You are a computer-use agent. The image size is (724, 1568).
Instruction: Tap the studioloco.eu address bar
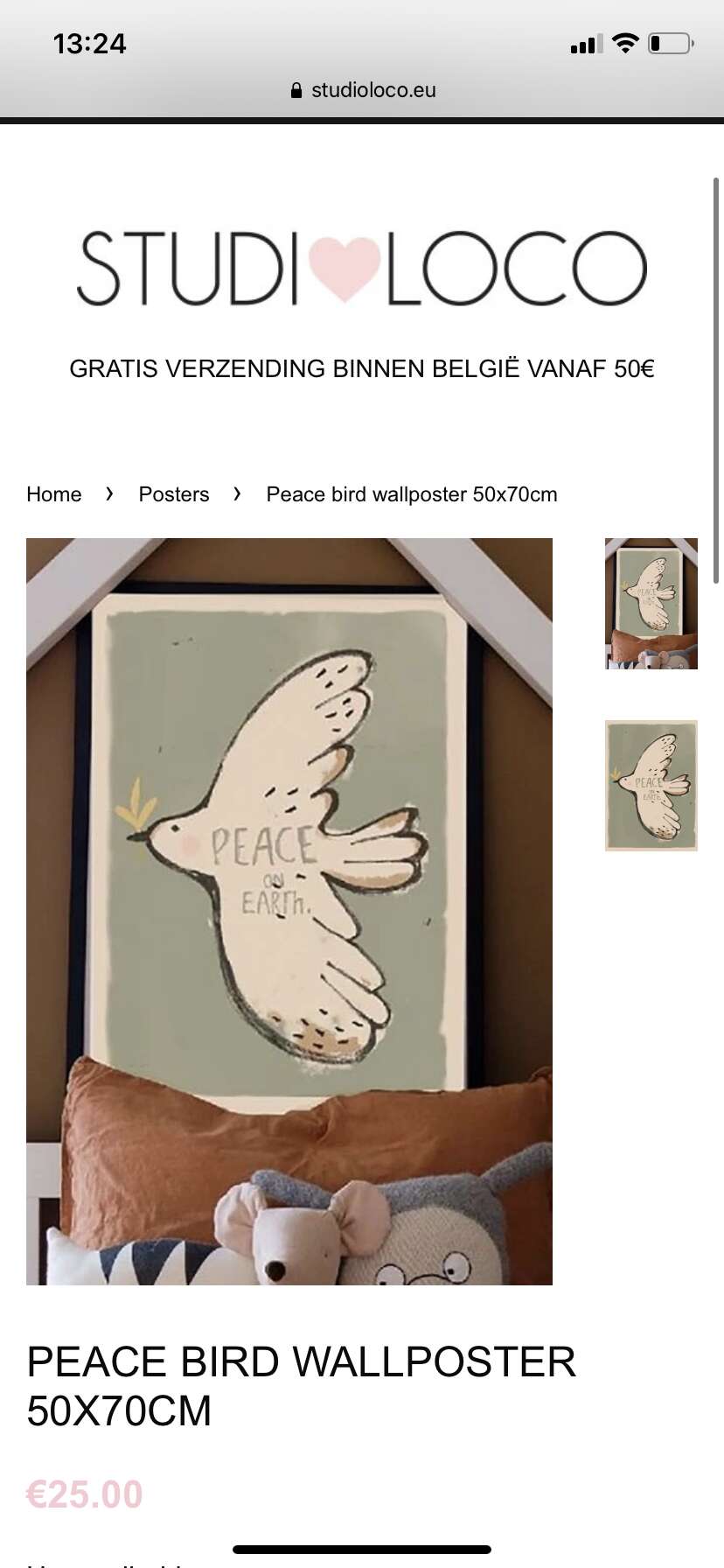click(363, 90)
